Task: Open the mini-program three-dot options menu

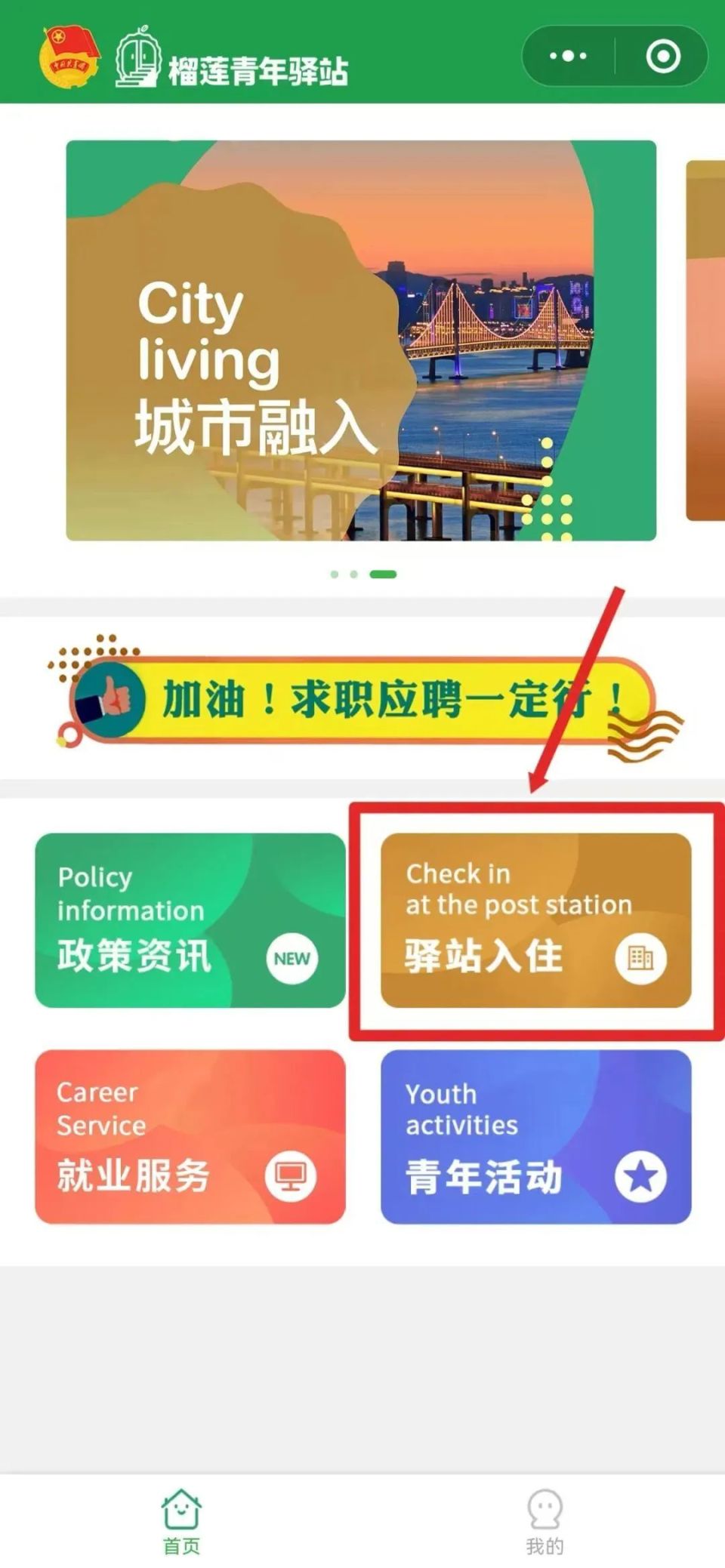Action: pos(568,55)
